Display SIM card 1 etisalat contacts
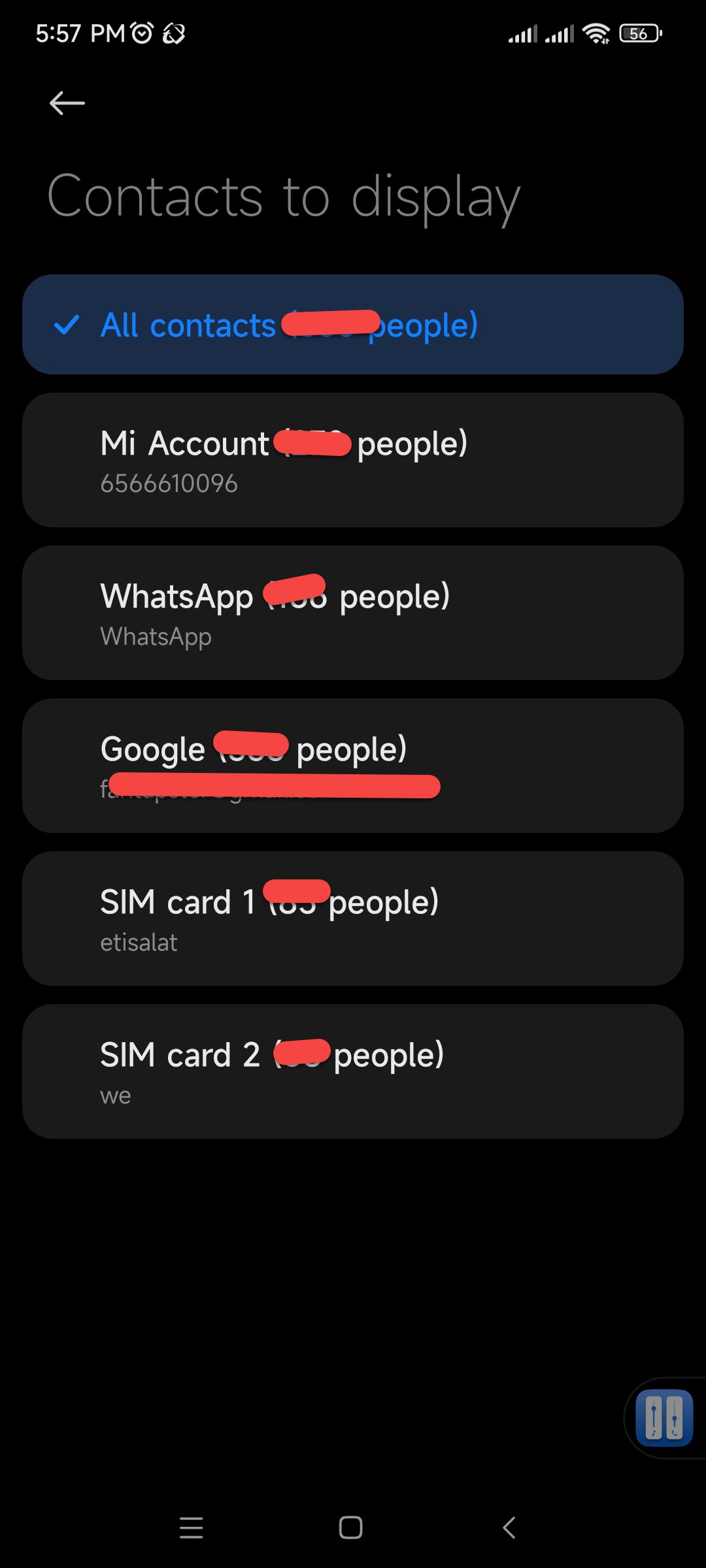The width and height of the screenshot is (706, 1568). pos(353,919)
